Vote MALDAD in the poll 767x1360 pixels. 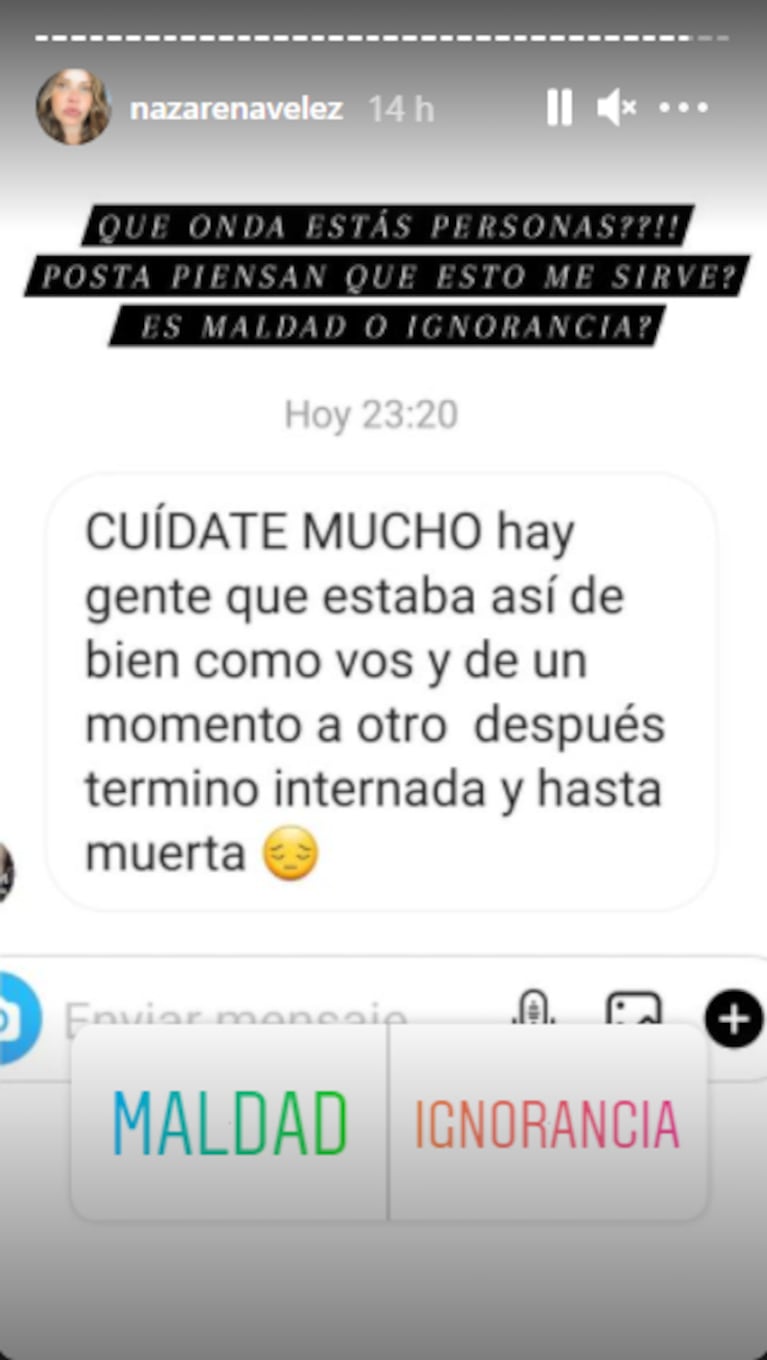click(229, 1124)
